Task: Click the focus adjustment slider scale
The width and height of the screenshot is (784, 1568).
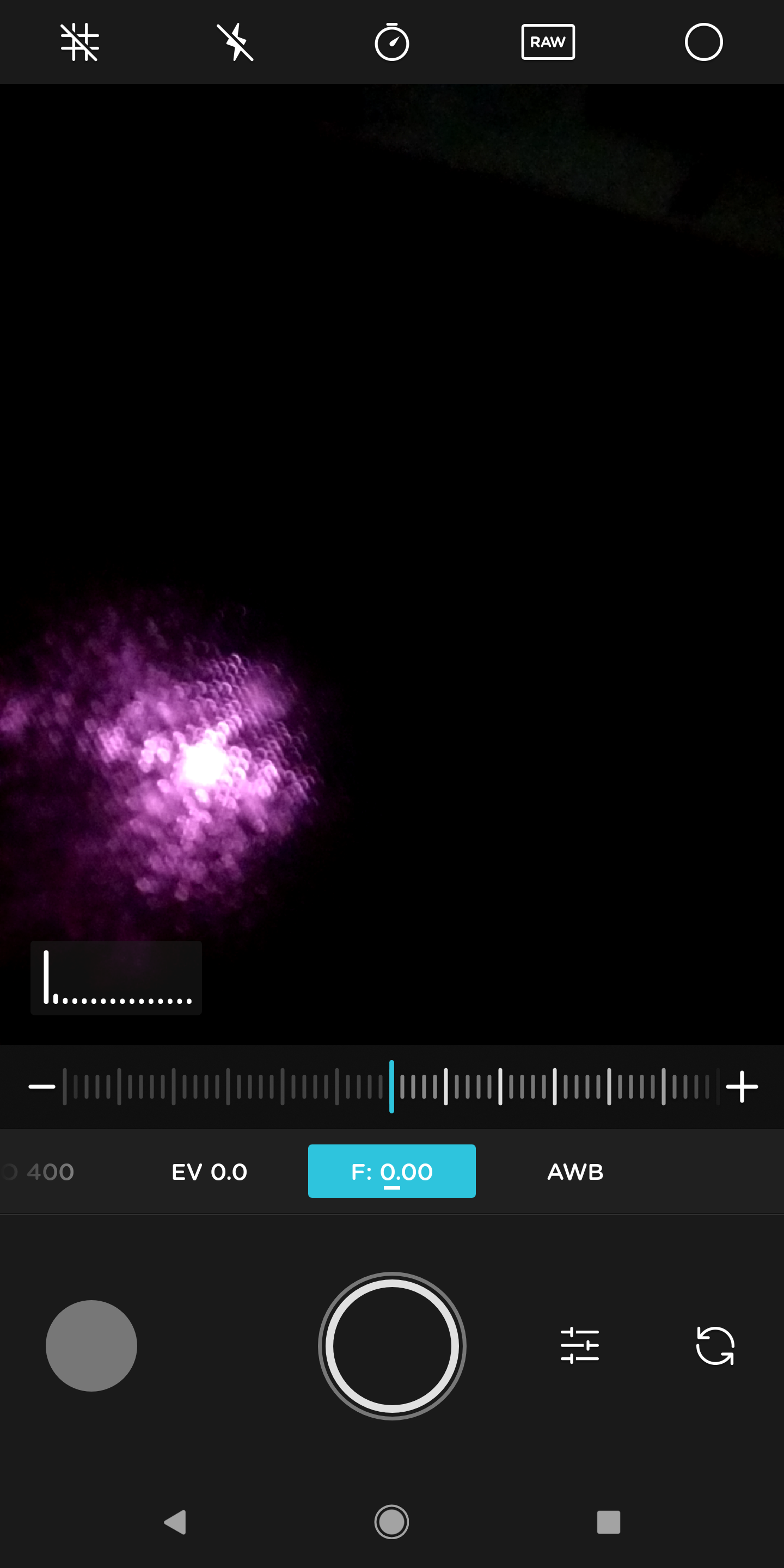Action: pyautogui.click(x=392, y=1087)
